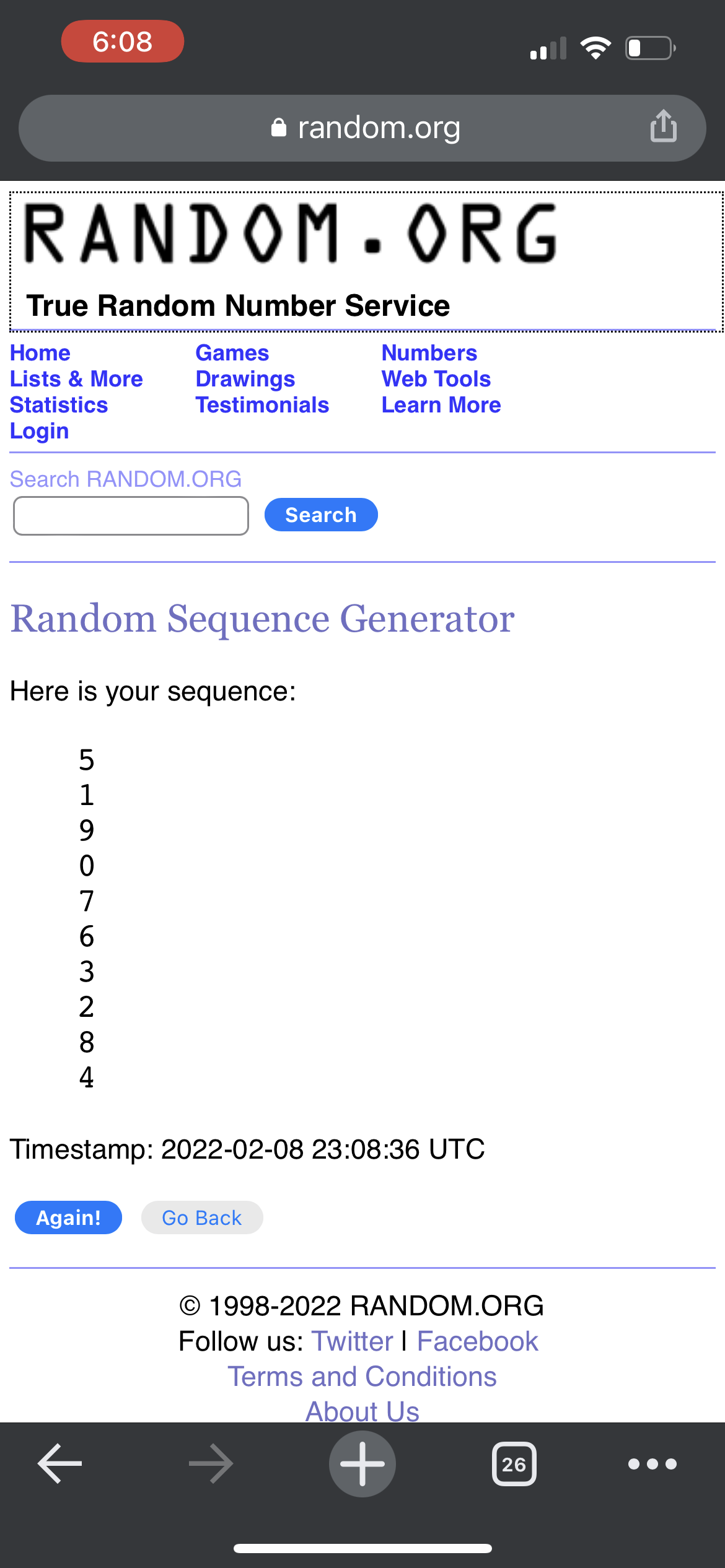725x1568 pixels.
Task: Tap the random.org address bar
Action: pos(366,128)
